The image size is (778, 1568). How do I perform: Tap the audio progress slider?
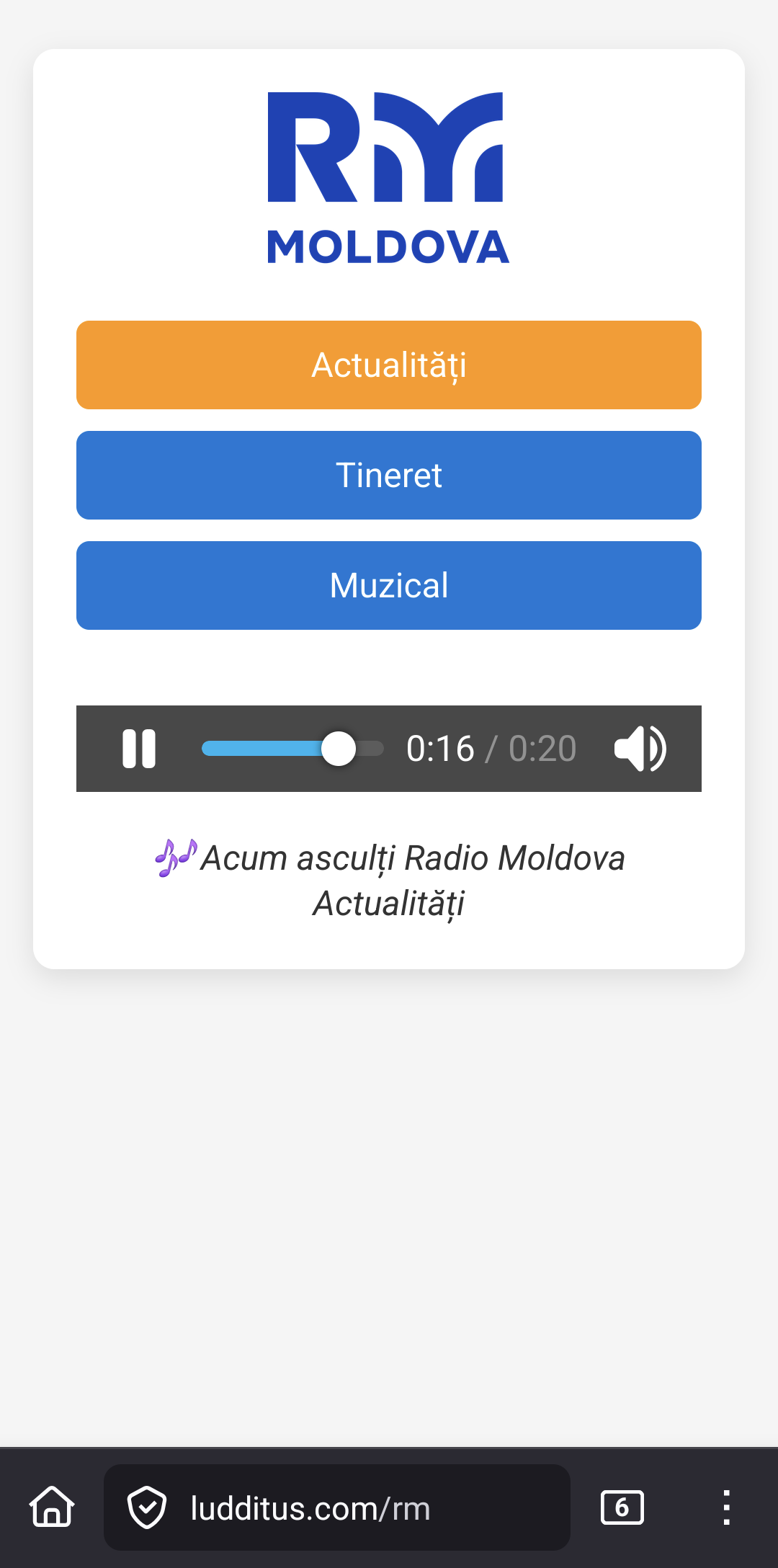pos(292,749)
